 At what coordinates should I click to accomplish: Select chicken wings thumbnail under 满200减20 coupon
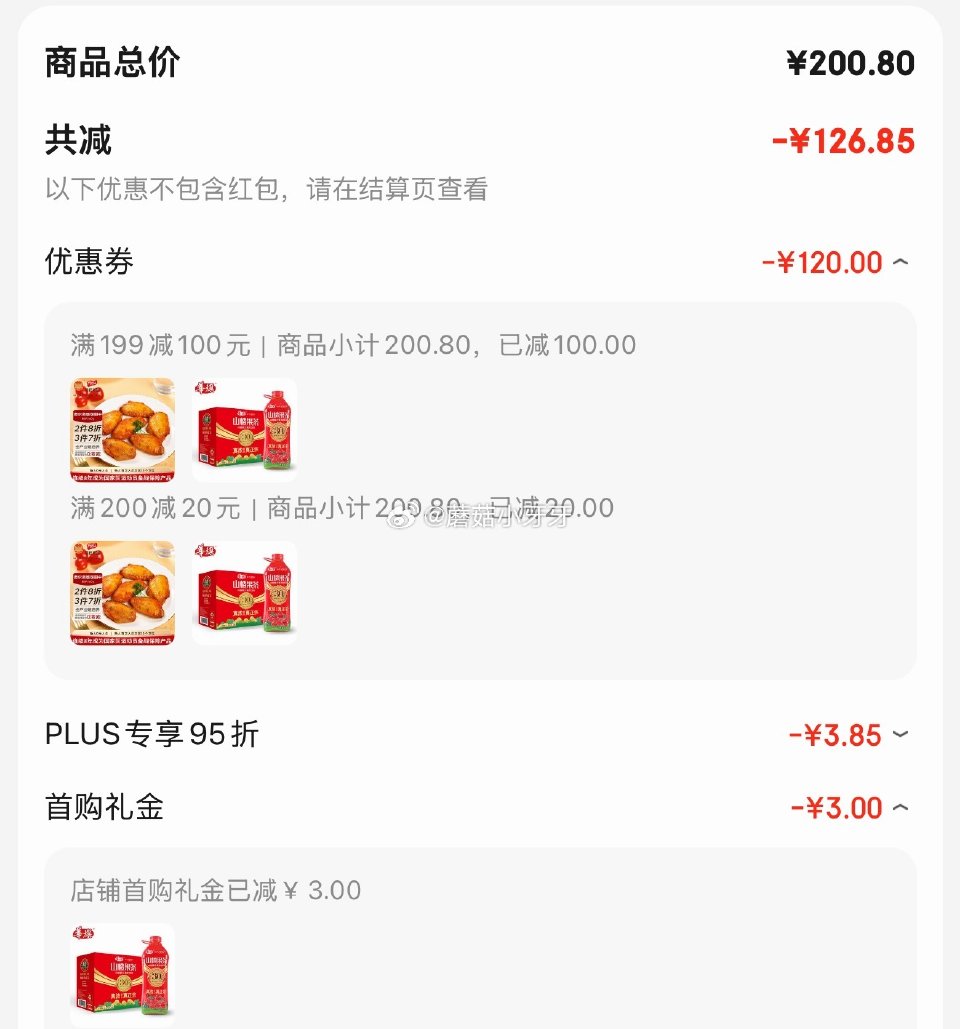pos(121,592)
